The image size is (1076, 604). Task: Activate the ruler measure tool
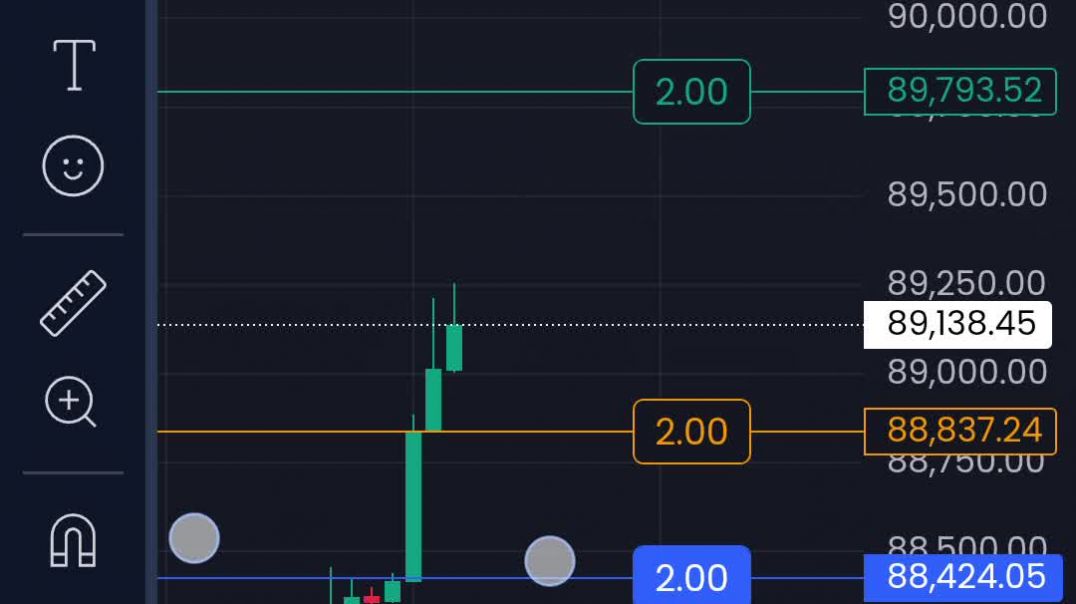tap(73, 303)
